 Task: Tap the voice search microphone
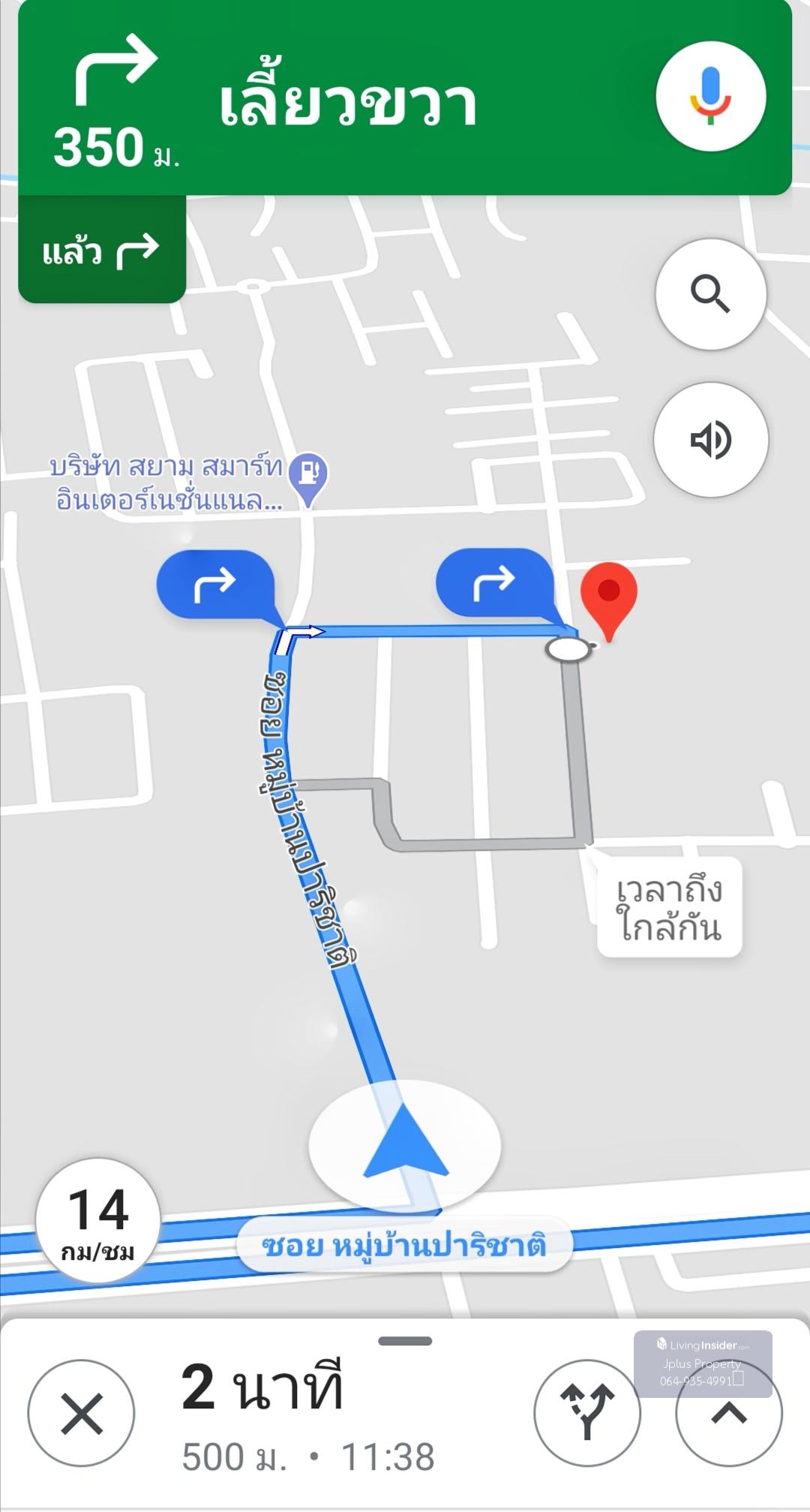(710, 97)
